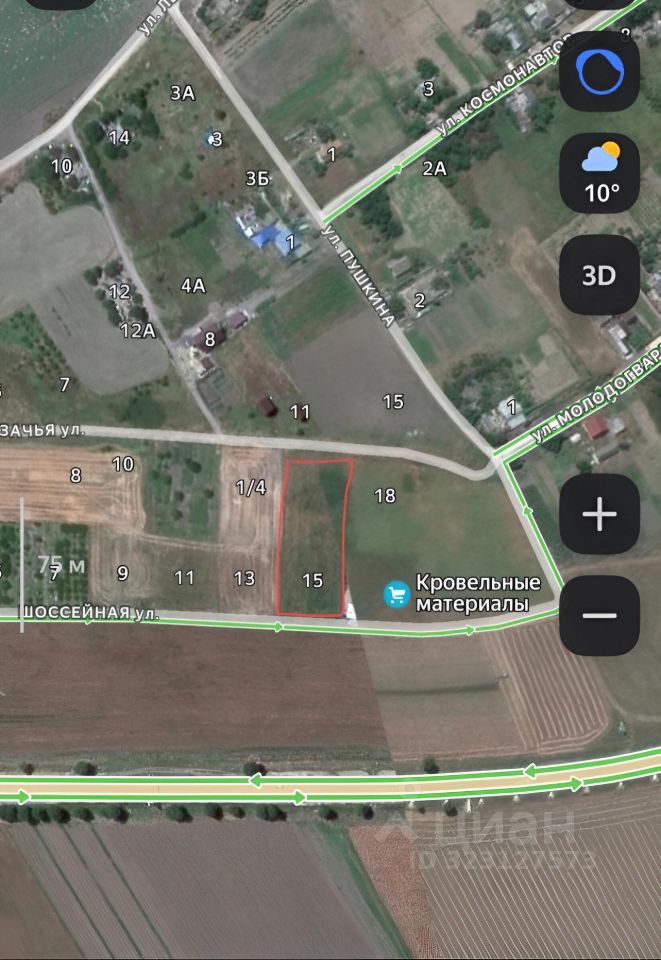
Task: Zoom in with the plus button
Action: pos(599,514)
